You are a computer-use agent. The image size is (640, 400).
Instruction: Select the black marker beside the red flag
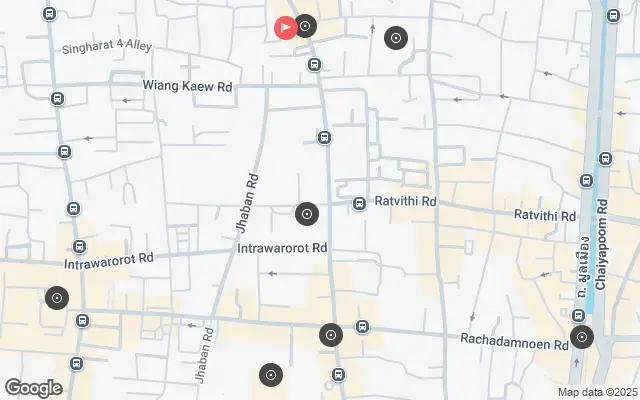[x=306, y=27]
